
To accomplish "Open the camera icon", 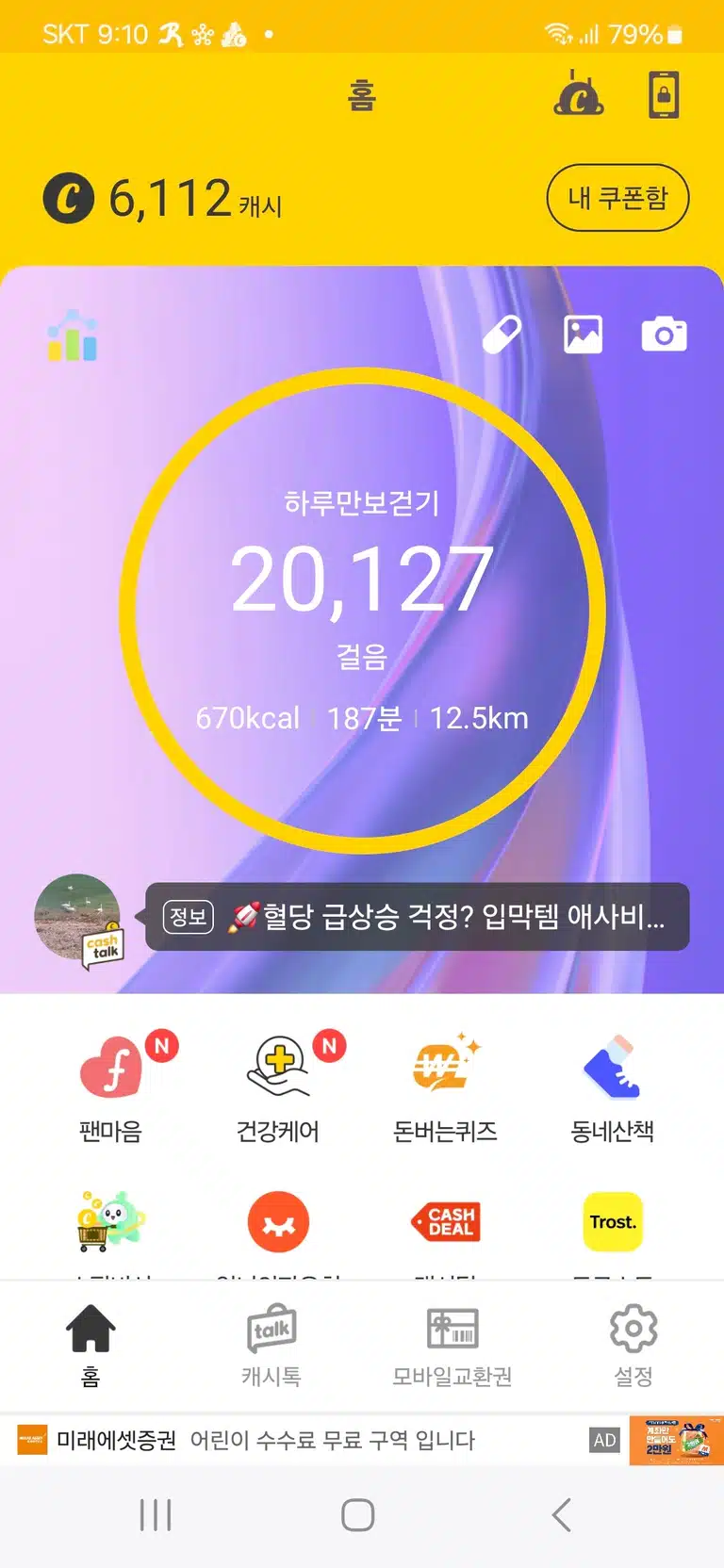I will pos(664,335).
